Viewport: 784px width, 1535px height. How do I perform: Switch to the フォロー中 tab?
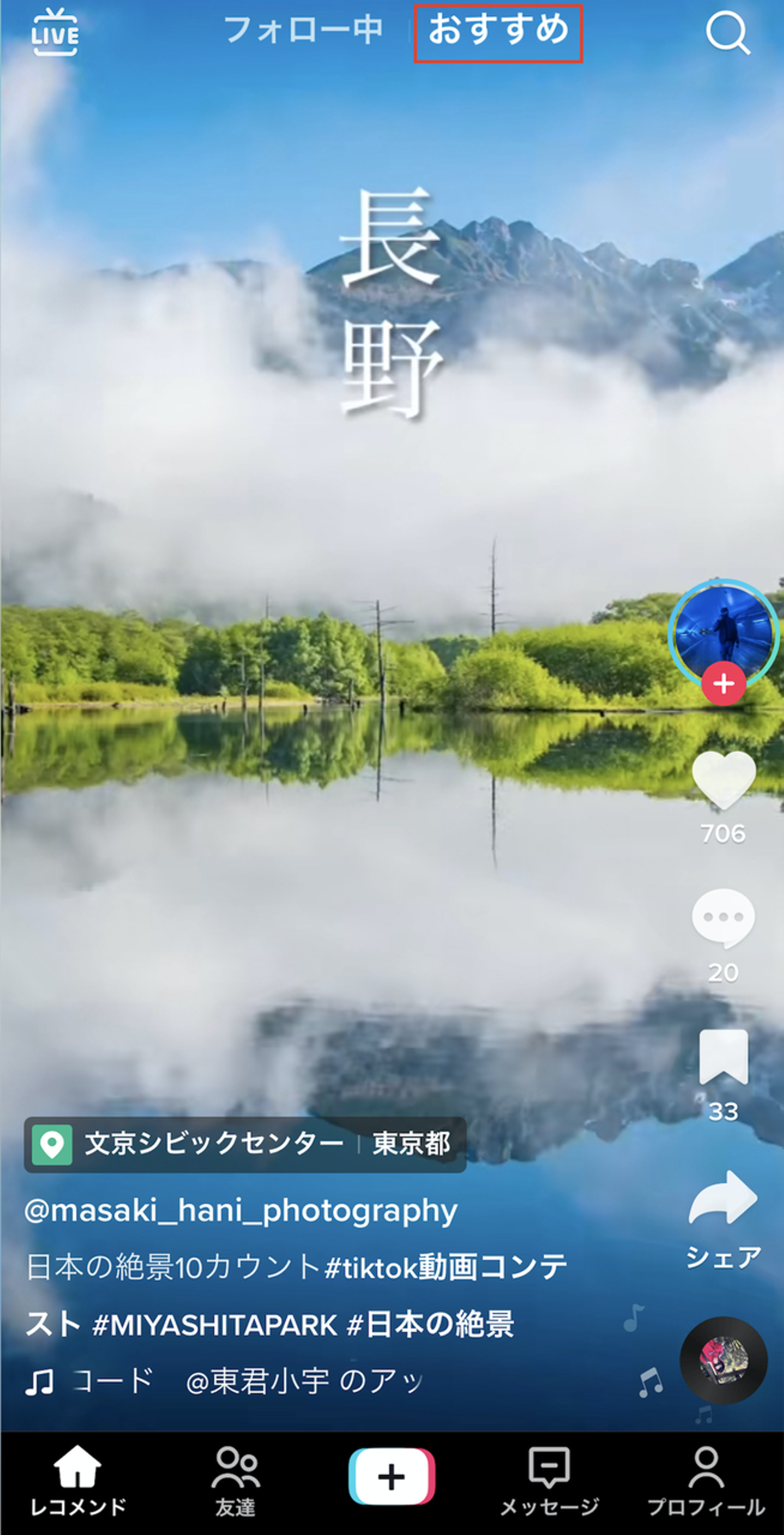(x=303, y=30)
